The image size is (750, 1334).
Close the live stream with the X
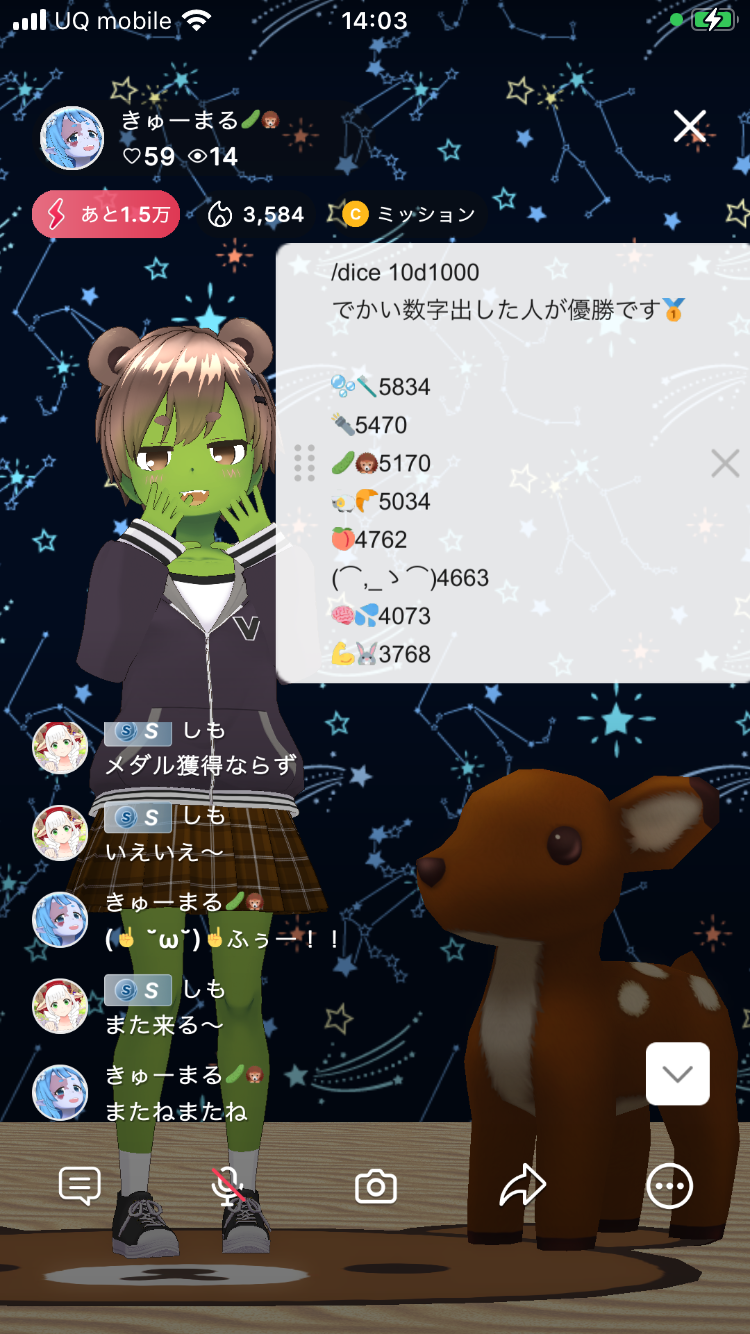[689, 127]
